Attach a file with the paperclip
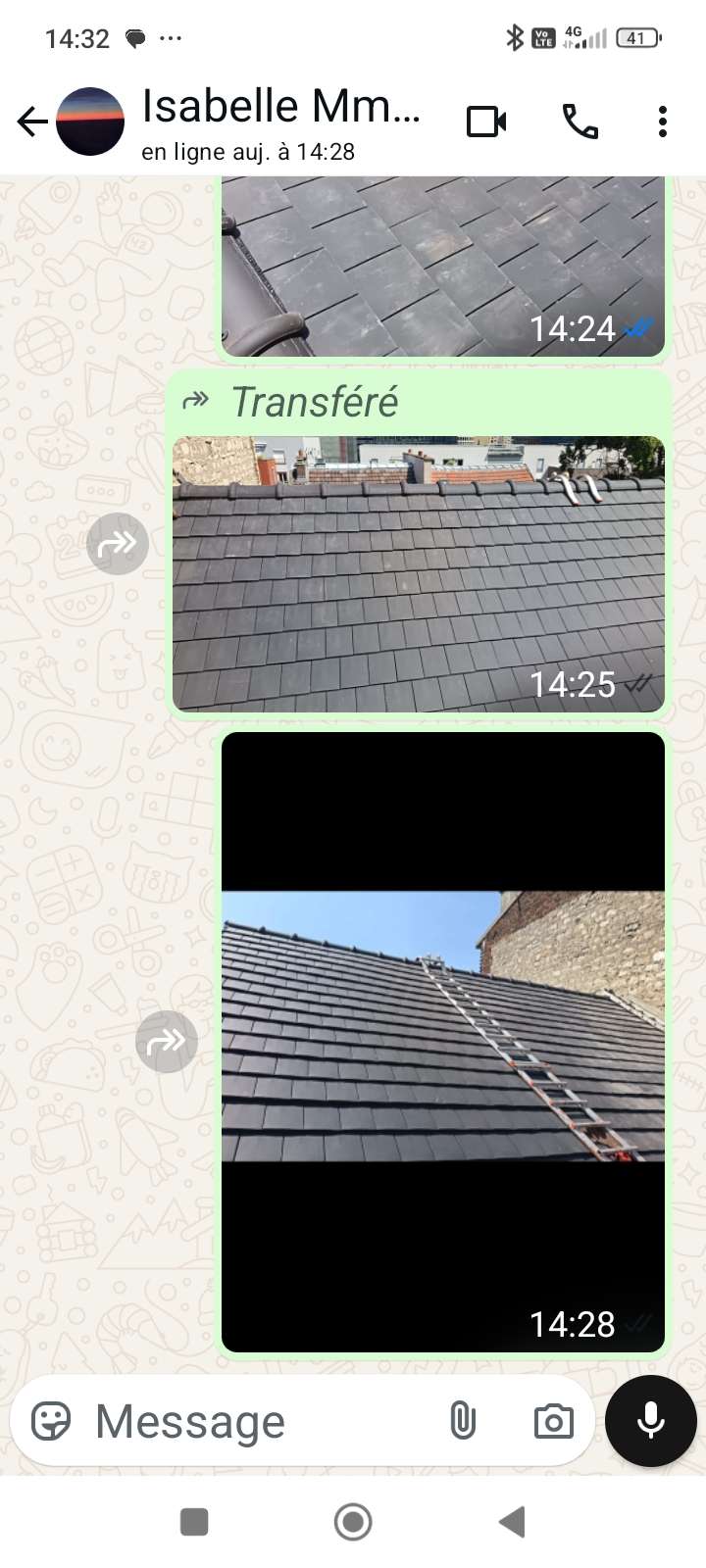706x1568 pixels. tap(462, 1421)
